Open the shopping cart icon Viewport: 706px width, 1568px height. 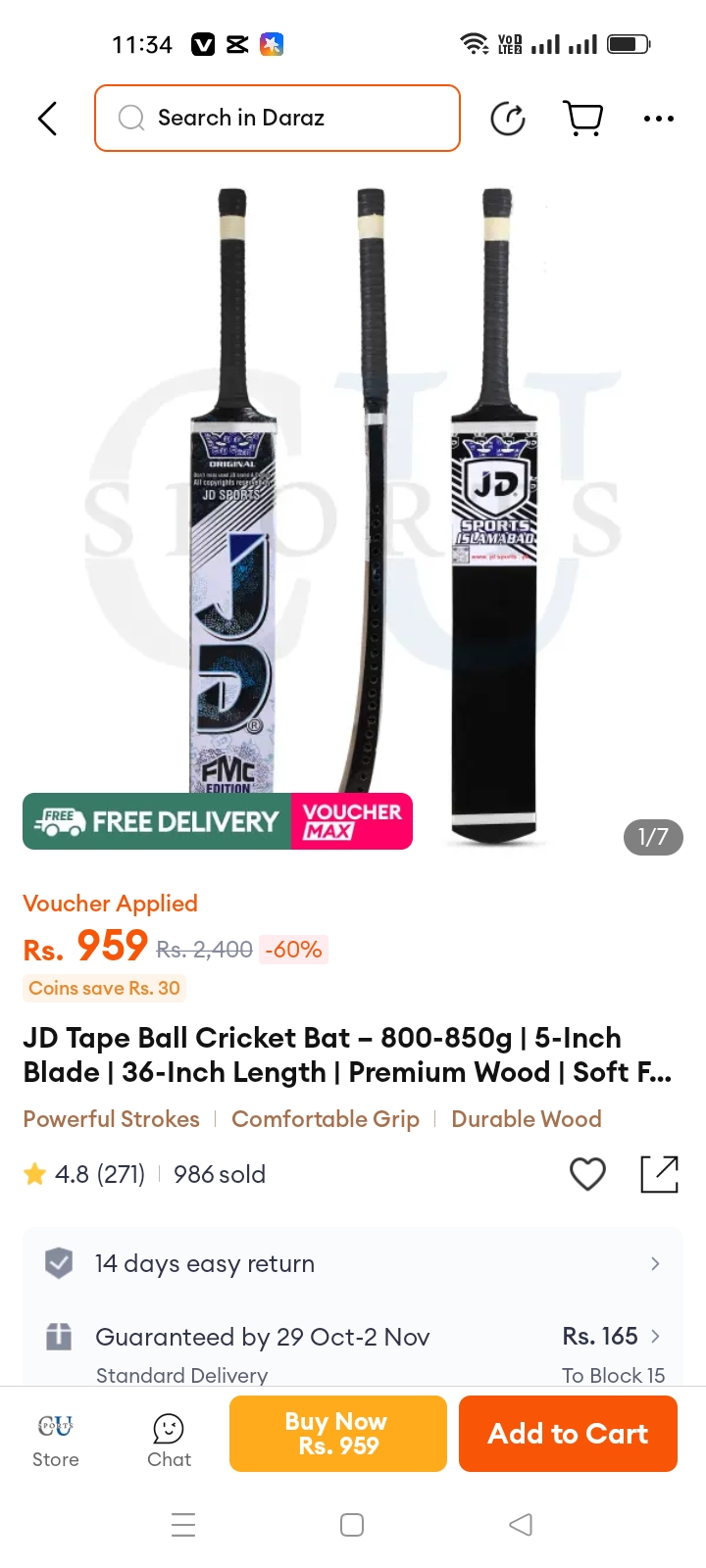coord(583,119)
